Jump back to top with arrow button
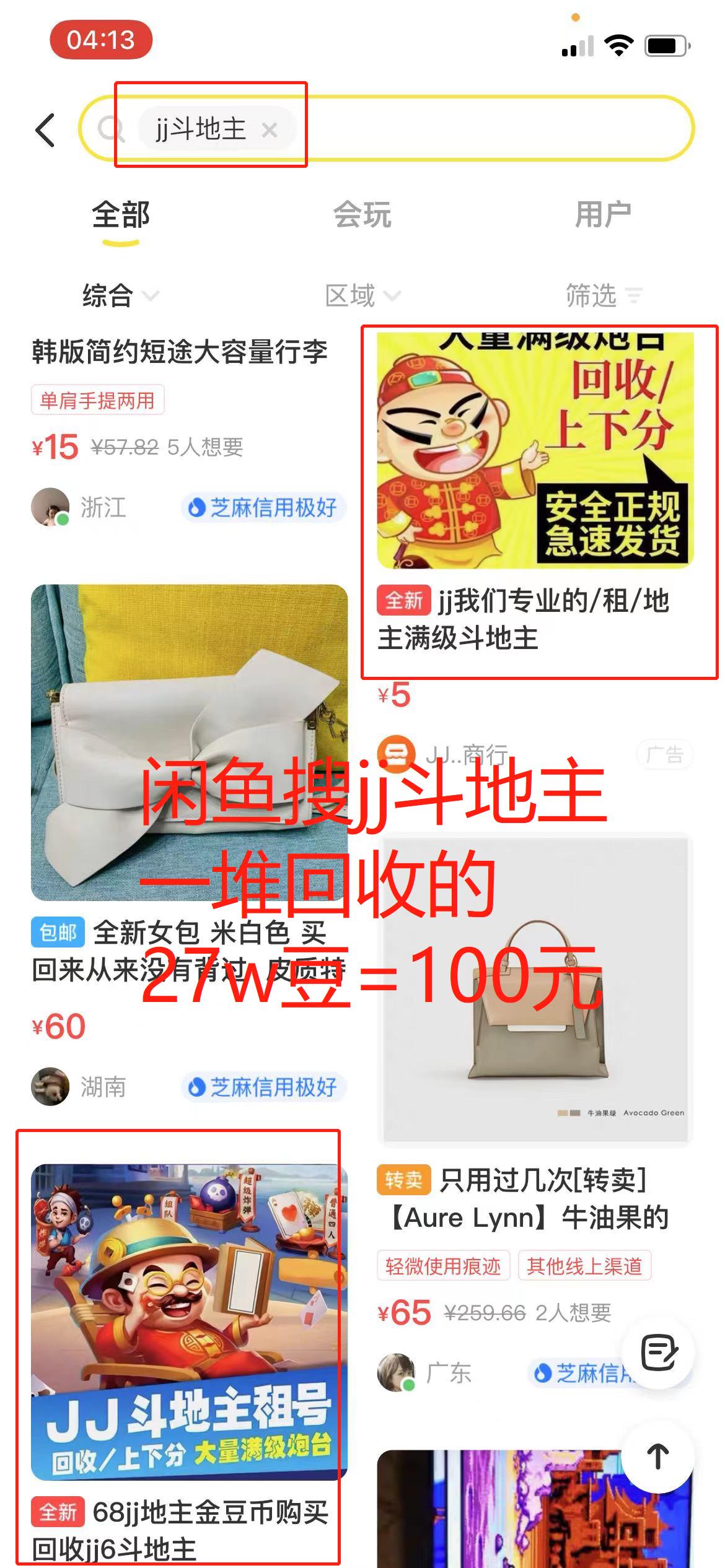Screen dimensions: 725x1568 click(658, 1457)
